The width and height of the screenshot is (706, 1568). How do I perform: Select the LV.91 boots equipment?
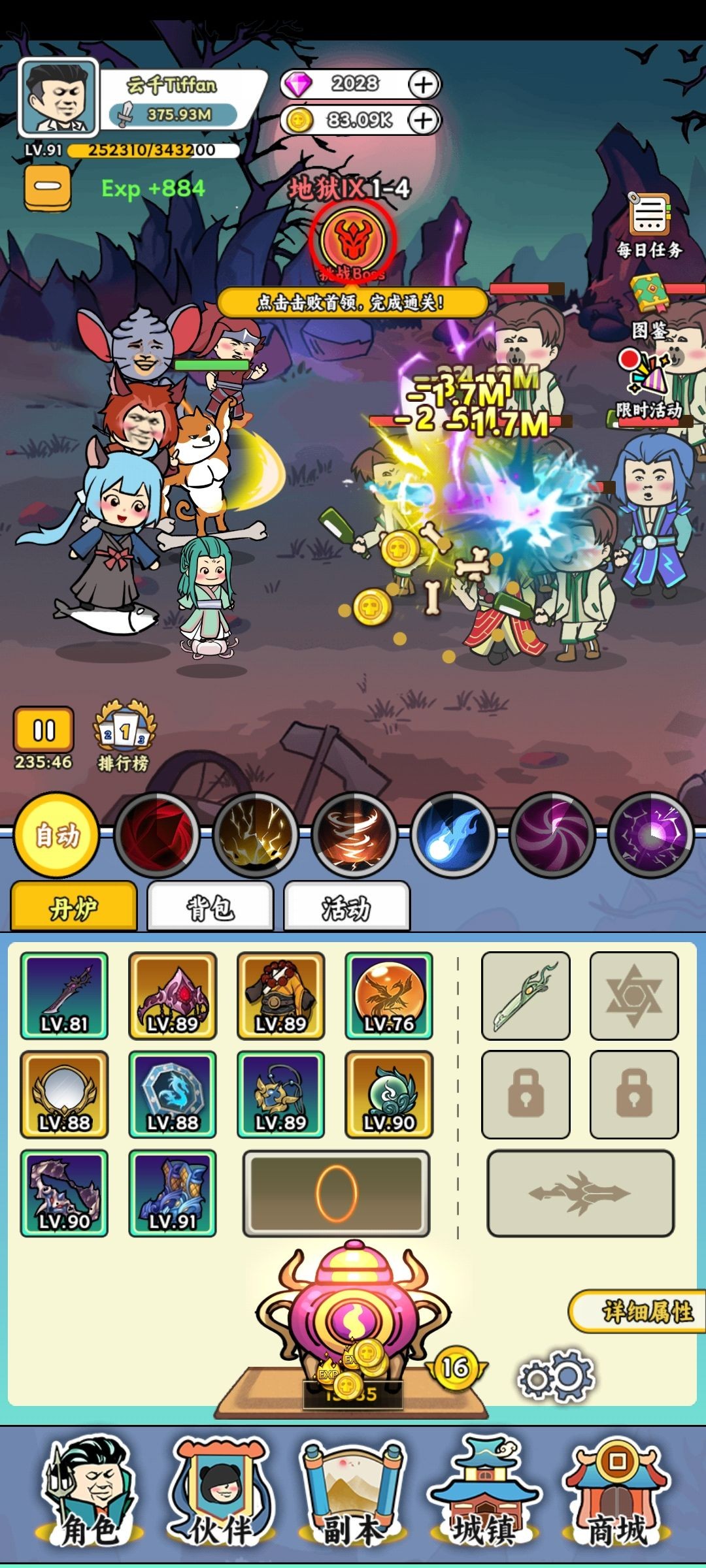pos(173,1194)
